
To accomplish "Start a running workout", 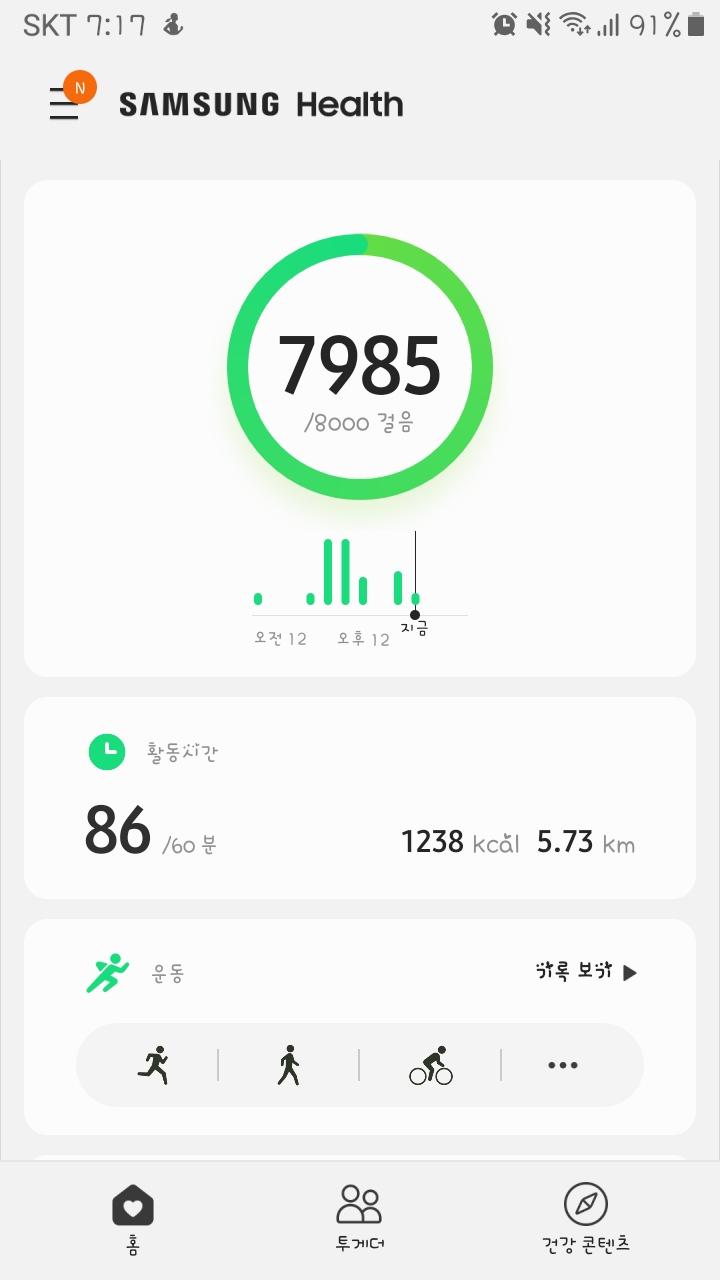I will [153, 1065].
